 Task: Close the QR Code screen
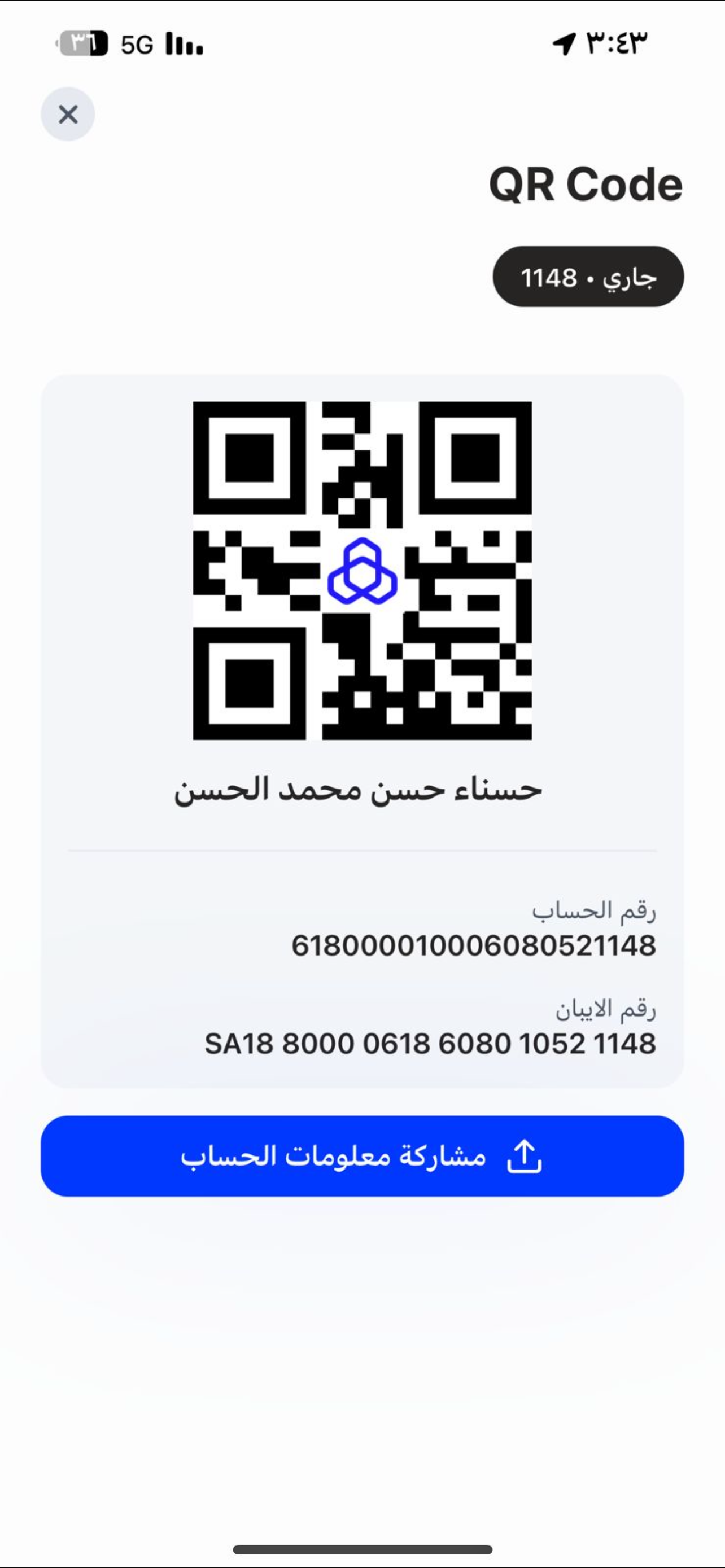click(68, 114)
